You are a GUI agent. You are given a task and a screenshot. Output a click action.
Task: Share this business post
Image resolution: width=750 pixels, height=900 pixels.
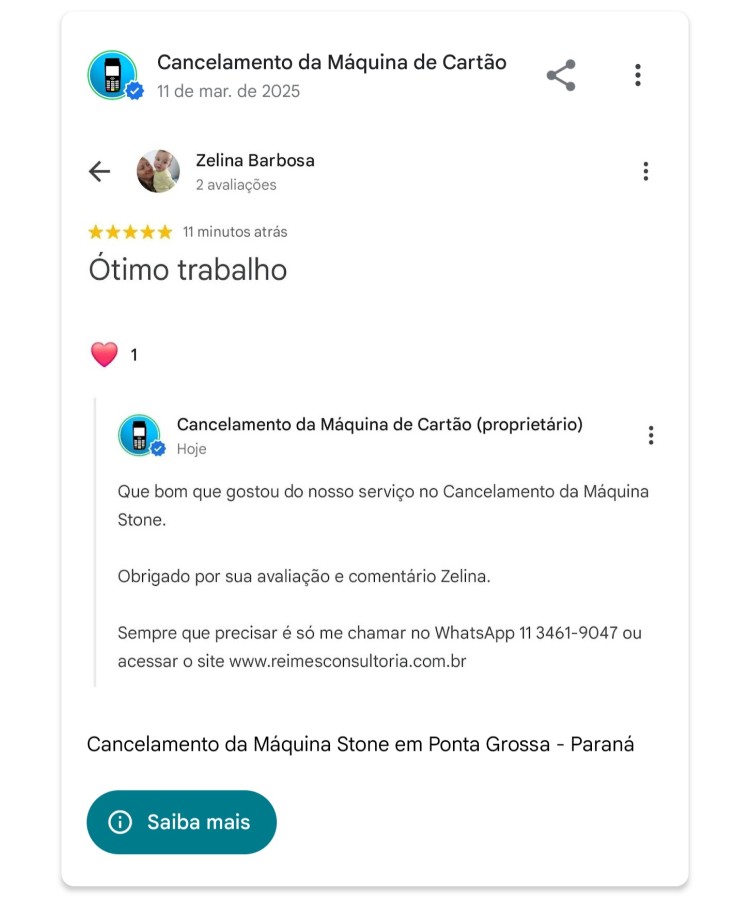[561, 75]
